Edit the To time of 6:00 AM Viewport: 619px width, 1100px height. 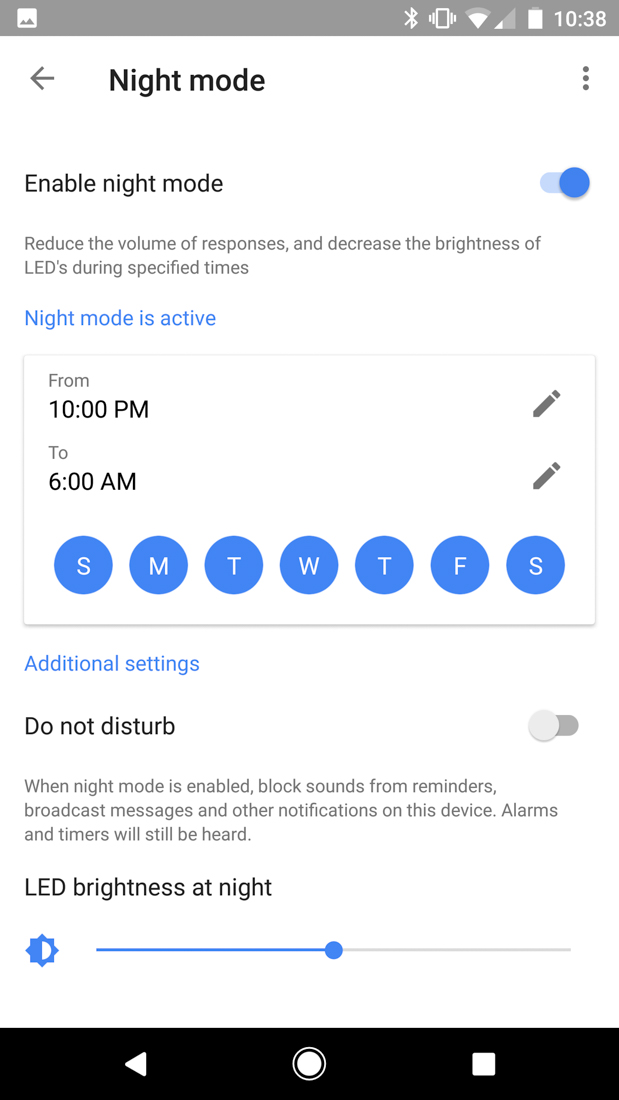pyautogui.click(x=546, y=475)
